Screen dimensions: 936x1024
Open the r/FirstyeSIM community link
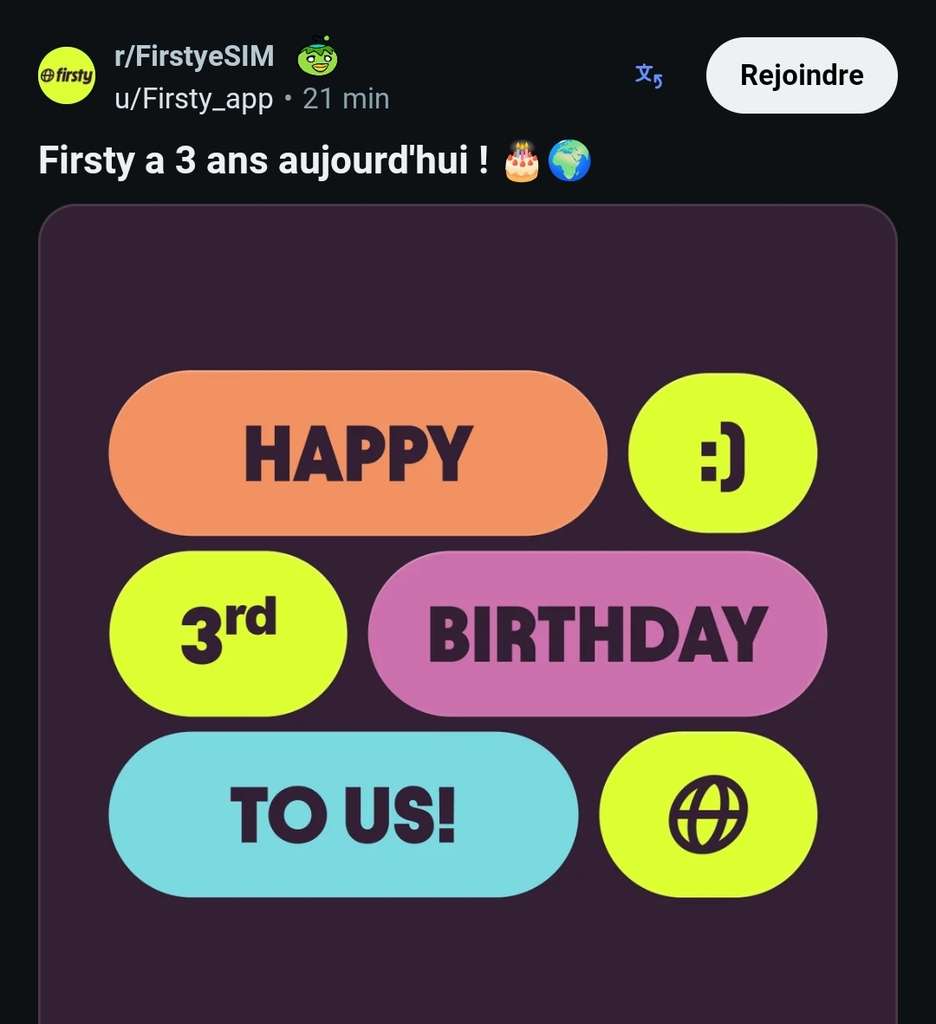tap(194, 56)
